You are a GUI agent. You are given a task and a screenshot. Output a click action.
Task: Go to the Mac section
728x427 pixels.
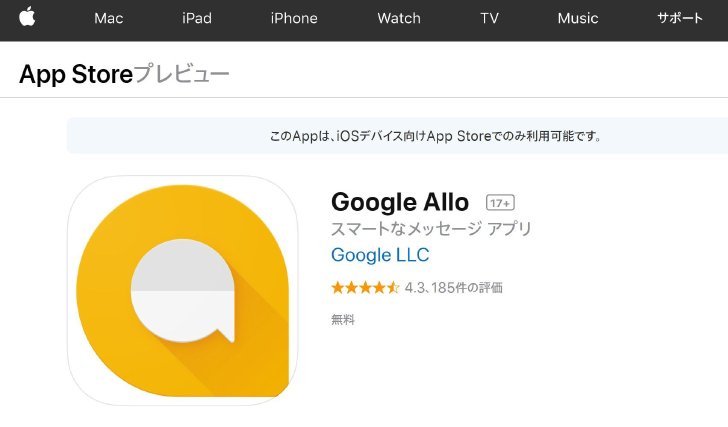[x=109, y=19]
